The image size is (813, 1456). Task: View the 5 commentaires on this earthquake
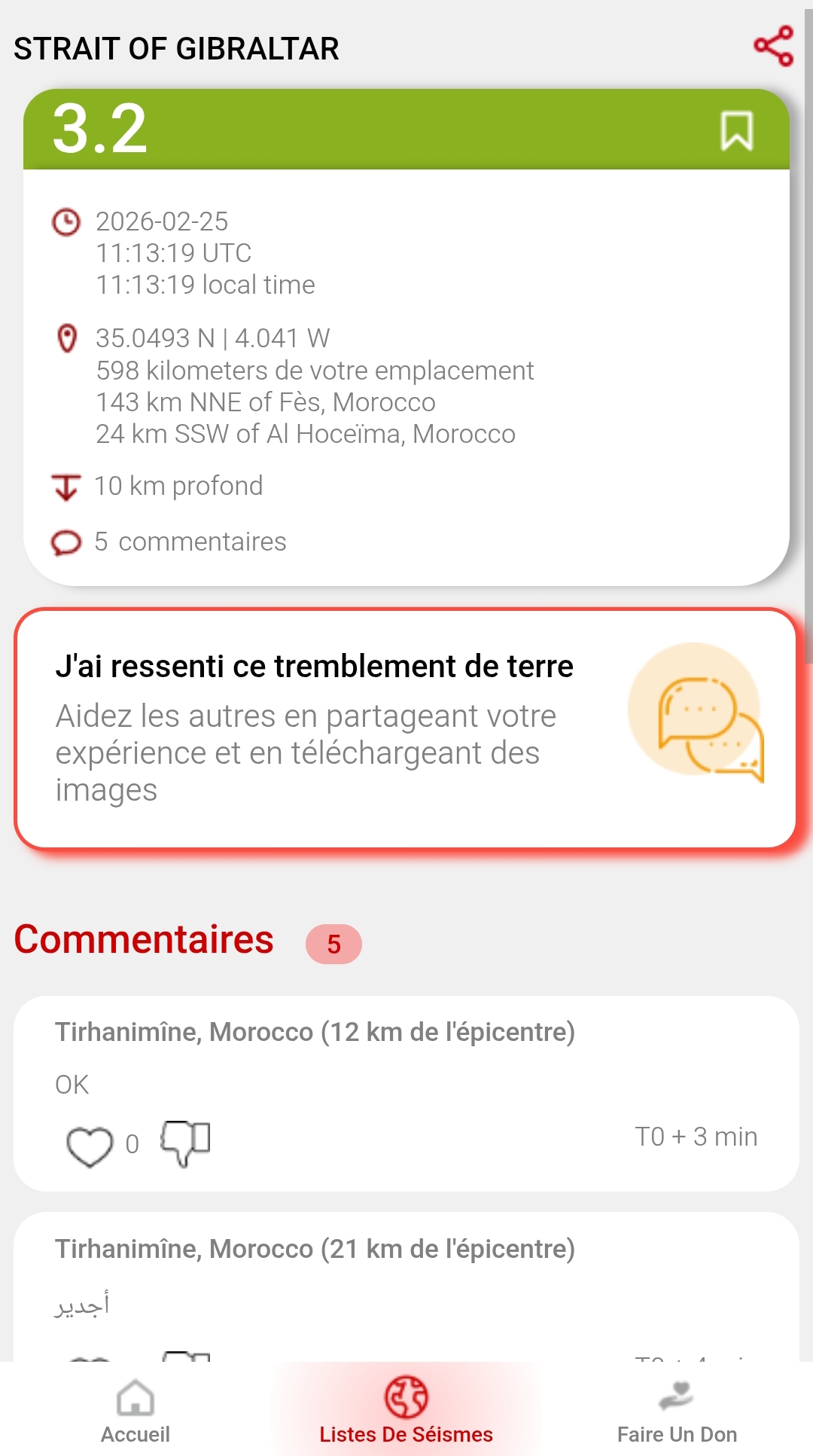pyautogui.click(x=190, y=542)
